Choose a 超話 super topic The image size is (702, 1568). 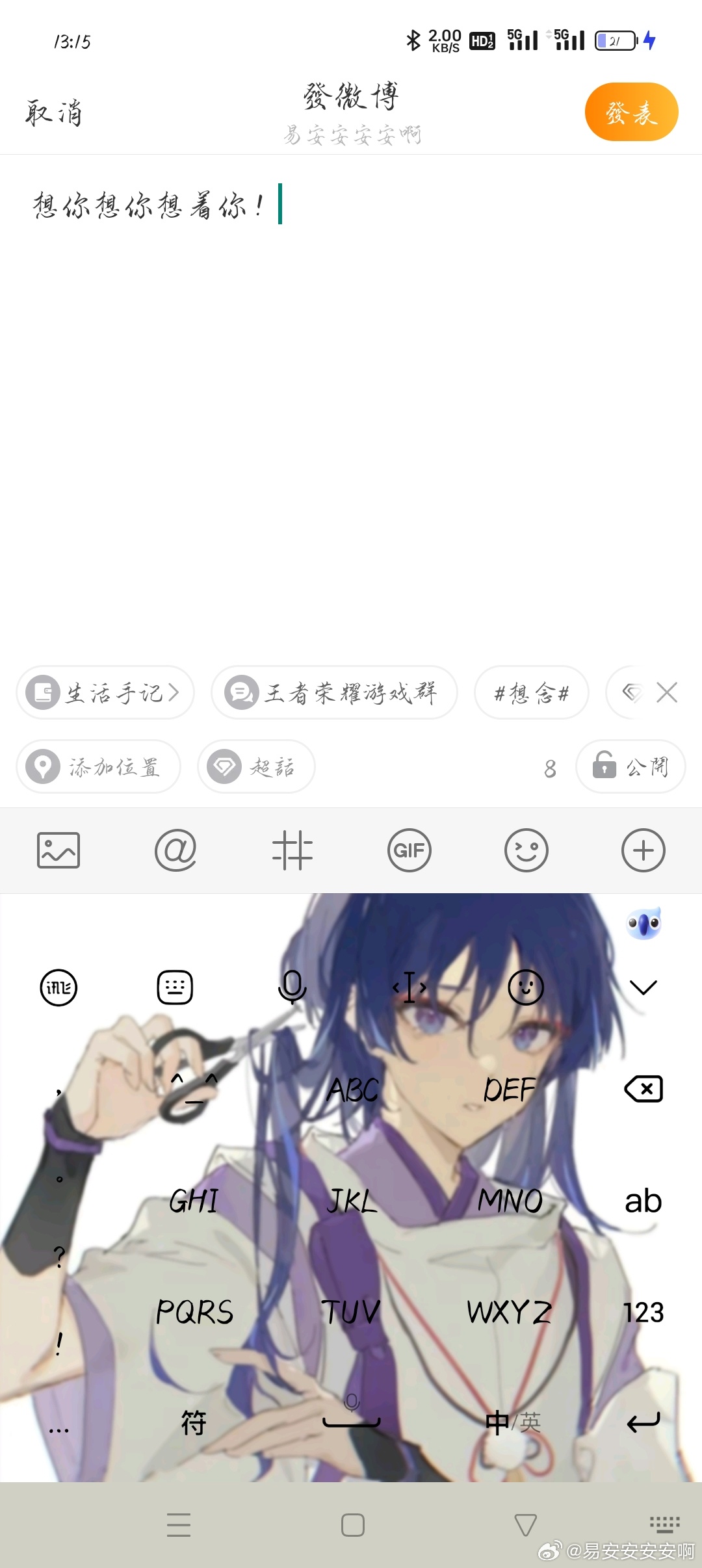(x=256, y=766)
